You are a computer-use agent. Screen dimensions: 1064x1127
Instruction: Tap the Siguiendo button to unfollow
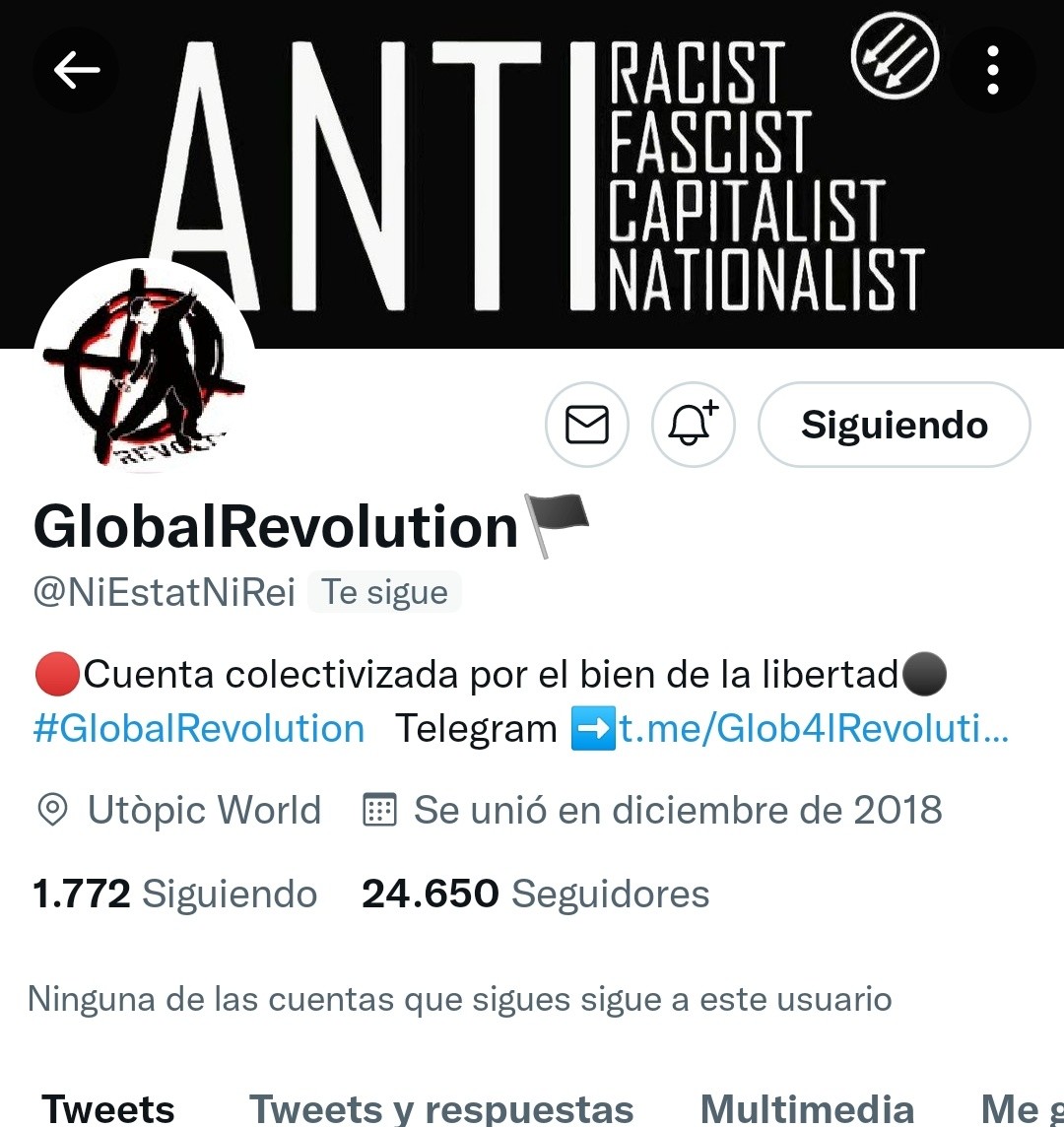(894, 425)
